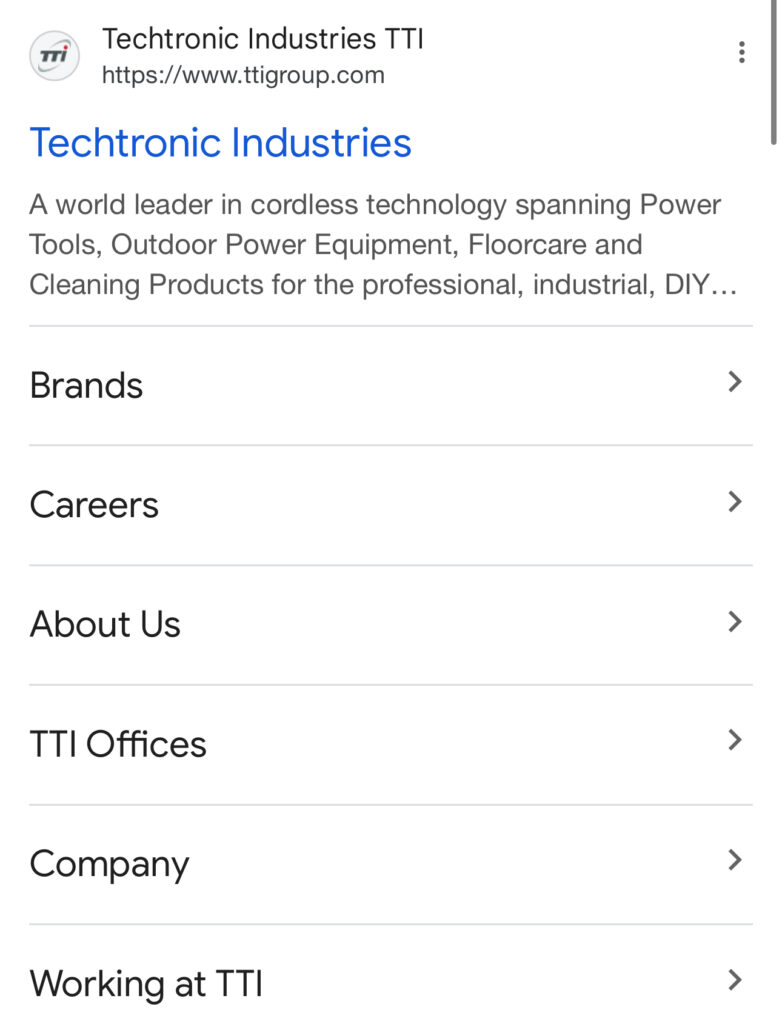Open the Techtronic Industries title link
Screen dimensions: 782x1024
pos(220,143)
